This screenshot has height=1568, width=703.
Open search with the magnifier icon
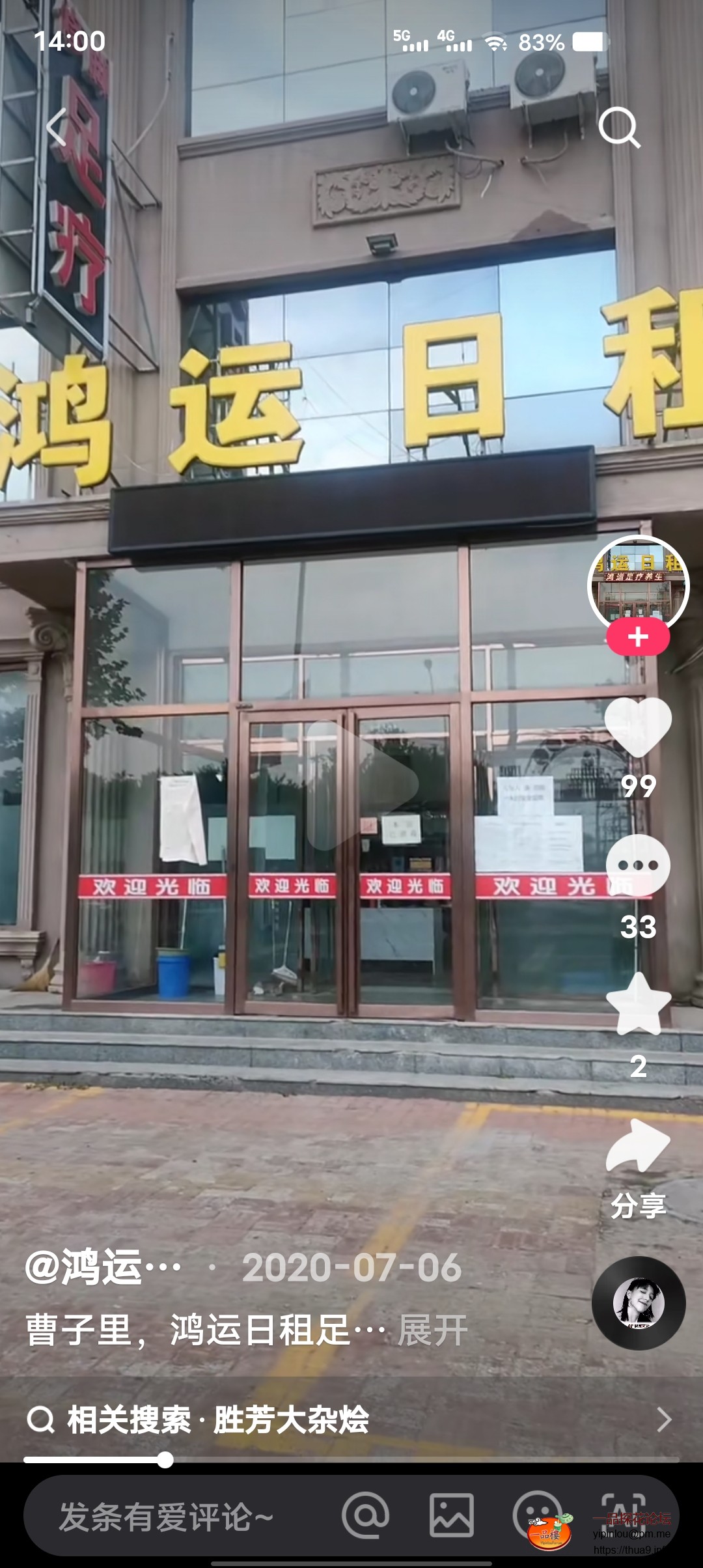(x=619, y=127)
